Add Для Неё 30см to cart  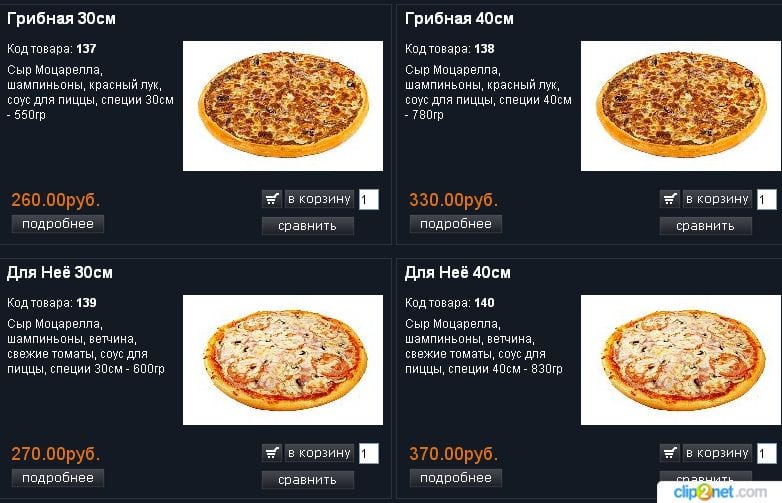(319, 453)
